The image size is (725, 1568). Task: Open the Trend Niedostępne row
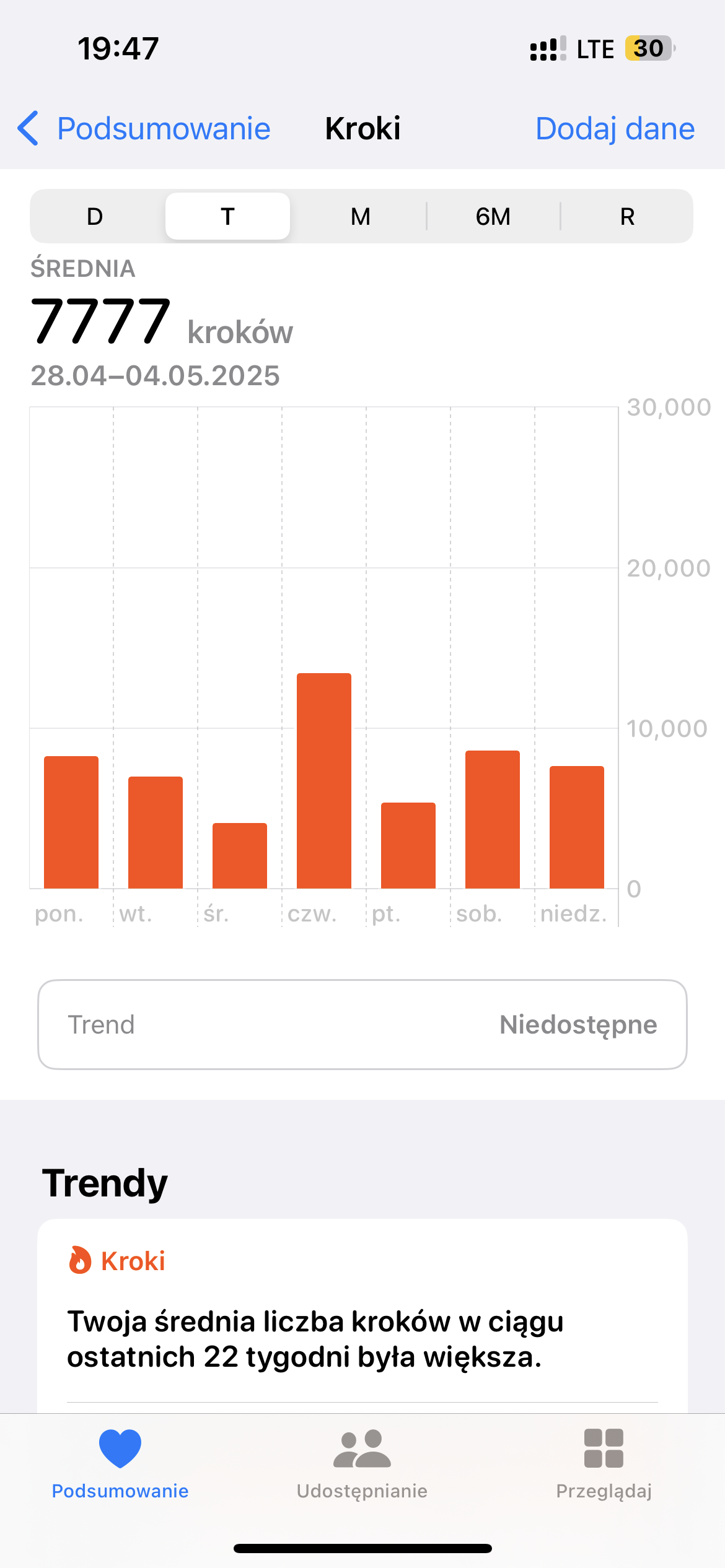tap(362, 1024)
